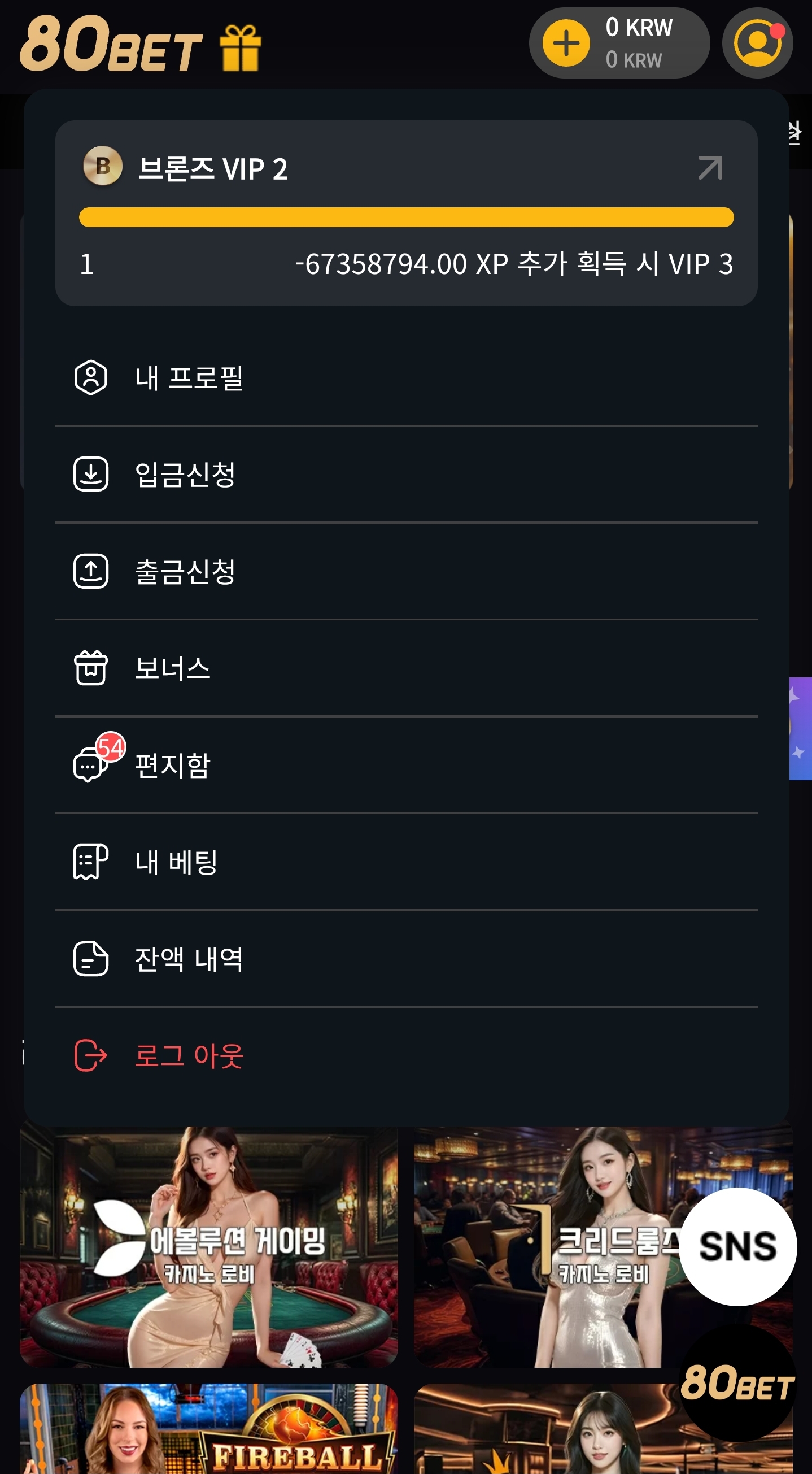The height and width of the screenshot is (1474, 812).
Task: Tap the yellow plus deposit button
Action: pyautogui.click(x=566, y=43)
